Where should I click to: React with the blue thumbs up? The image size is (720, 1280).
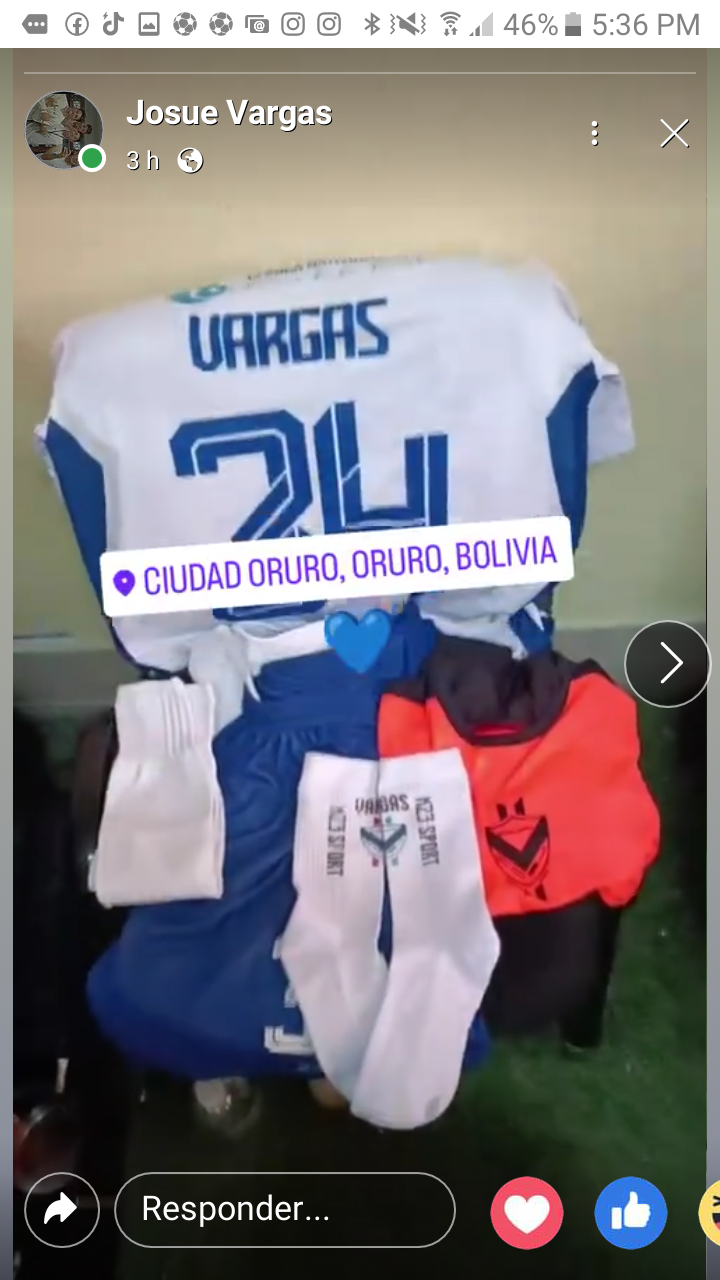pyautogui.click(x=631, y=1213)
